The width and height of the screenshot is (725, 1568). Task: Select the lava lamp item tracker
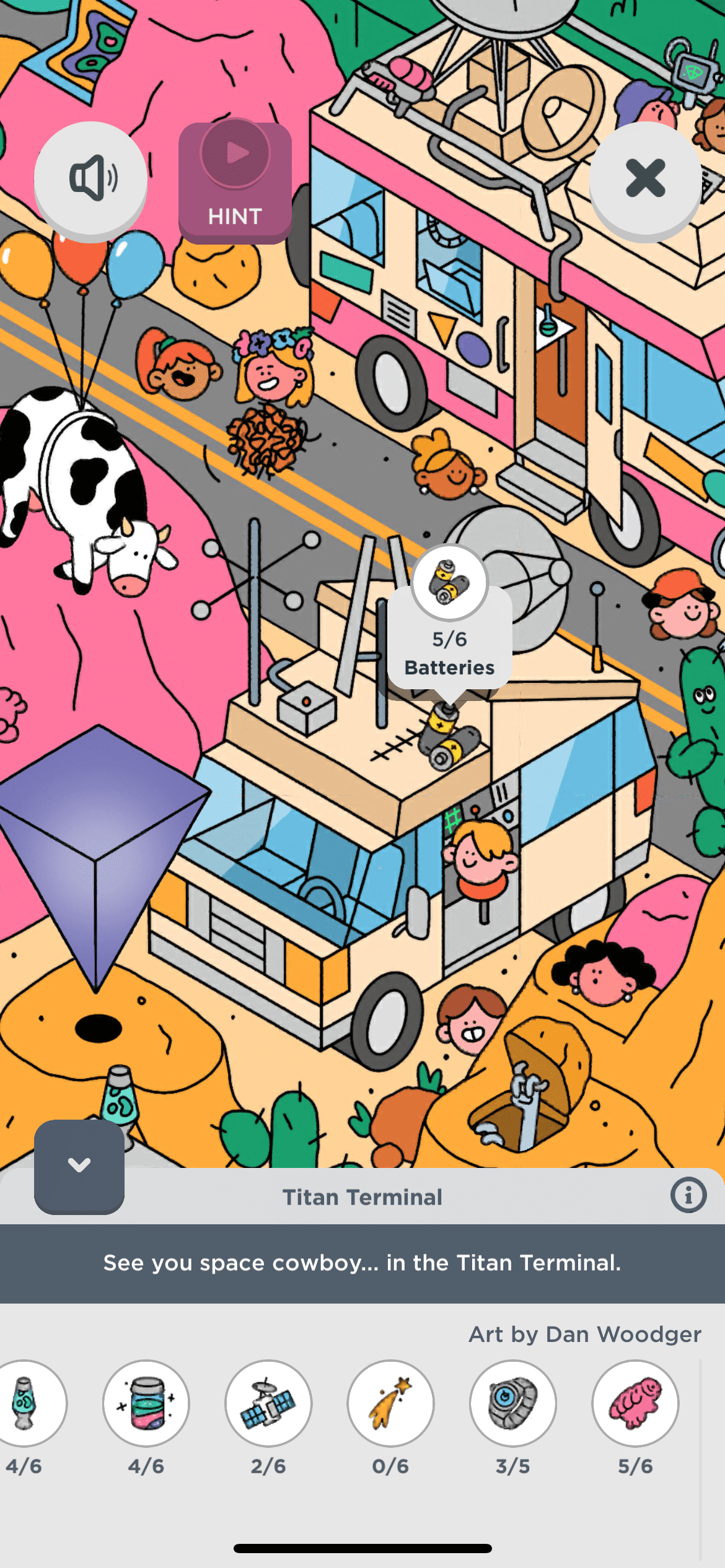pyautogui.click(x=25, y=1403)
